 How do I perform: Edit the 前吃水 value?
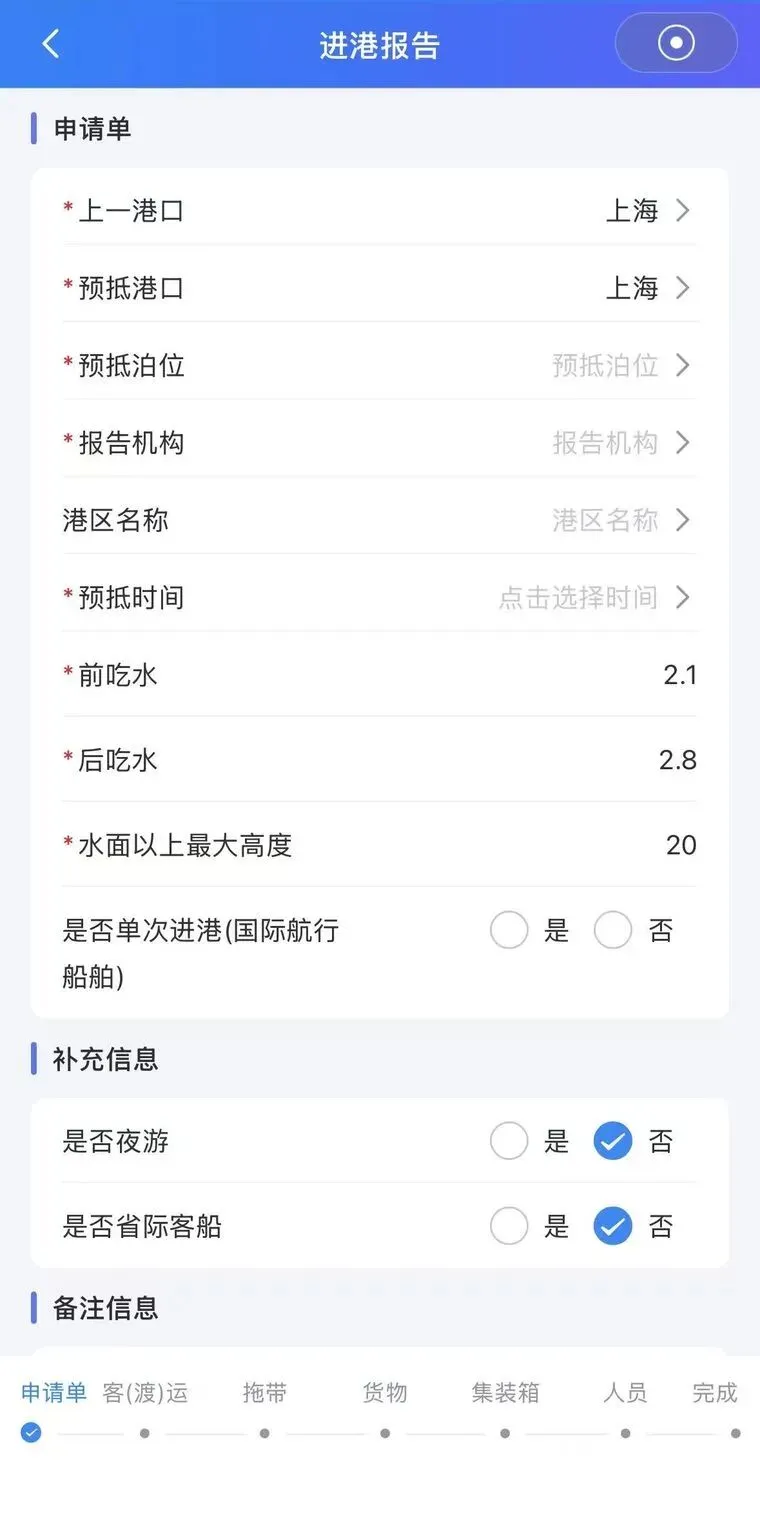click(x=380, y=675)
